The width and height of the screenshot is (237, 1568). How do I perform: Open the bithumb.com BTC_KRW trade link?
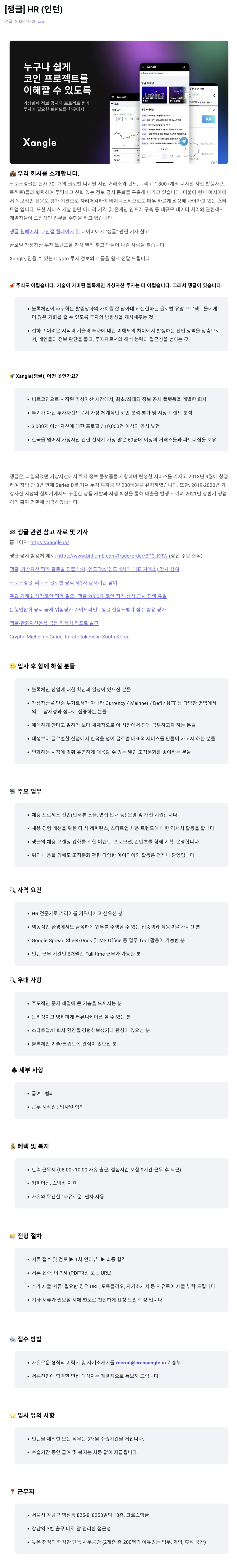[112, 556]
